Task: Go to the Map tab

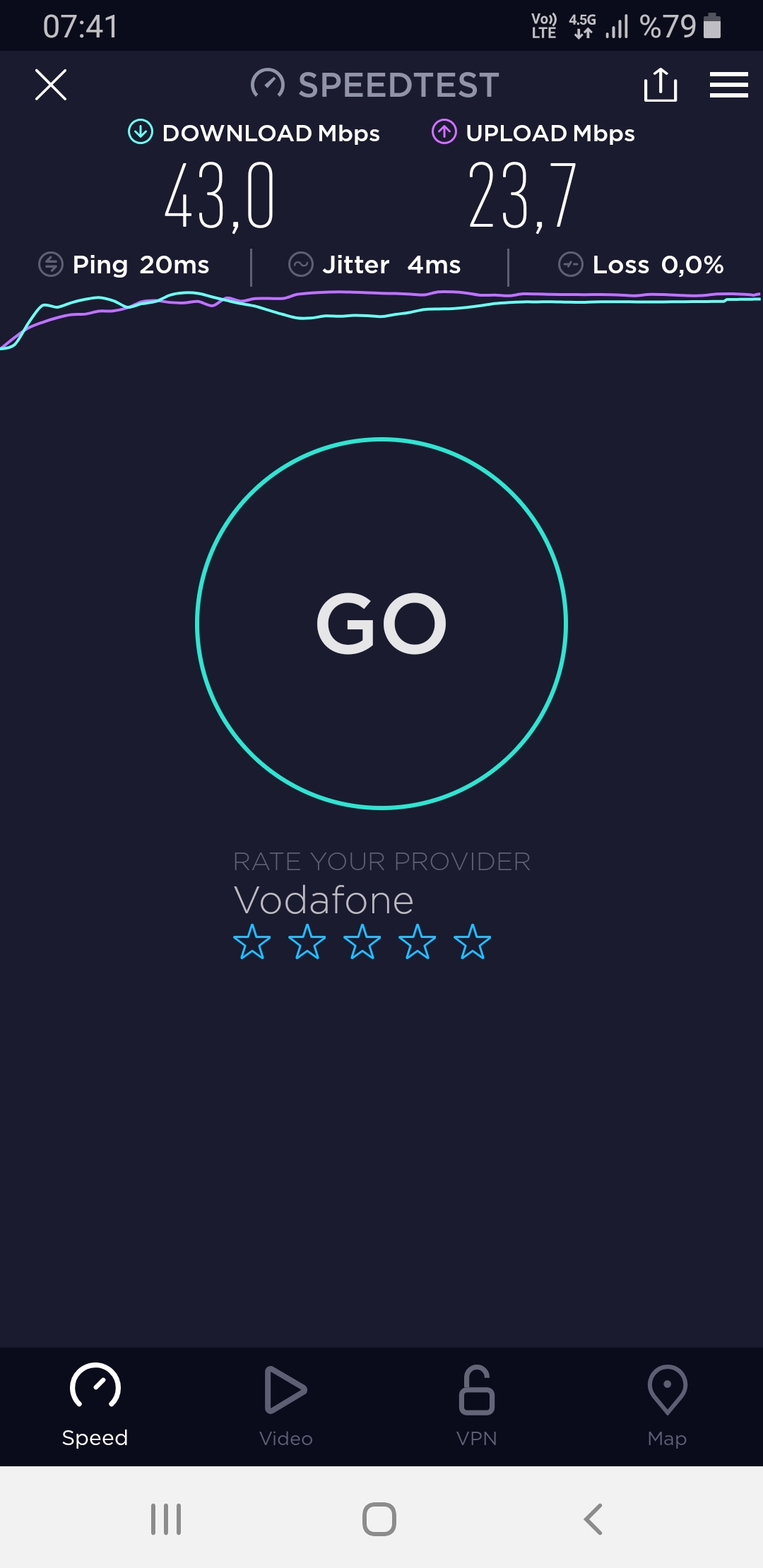Action: pos(668,1406)
